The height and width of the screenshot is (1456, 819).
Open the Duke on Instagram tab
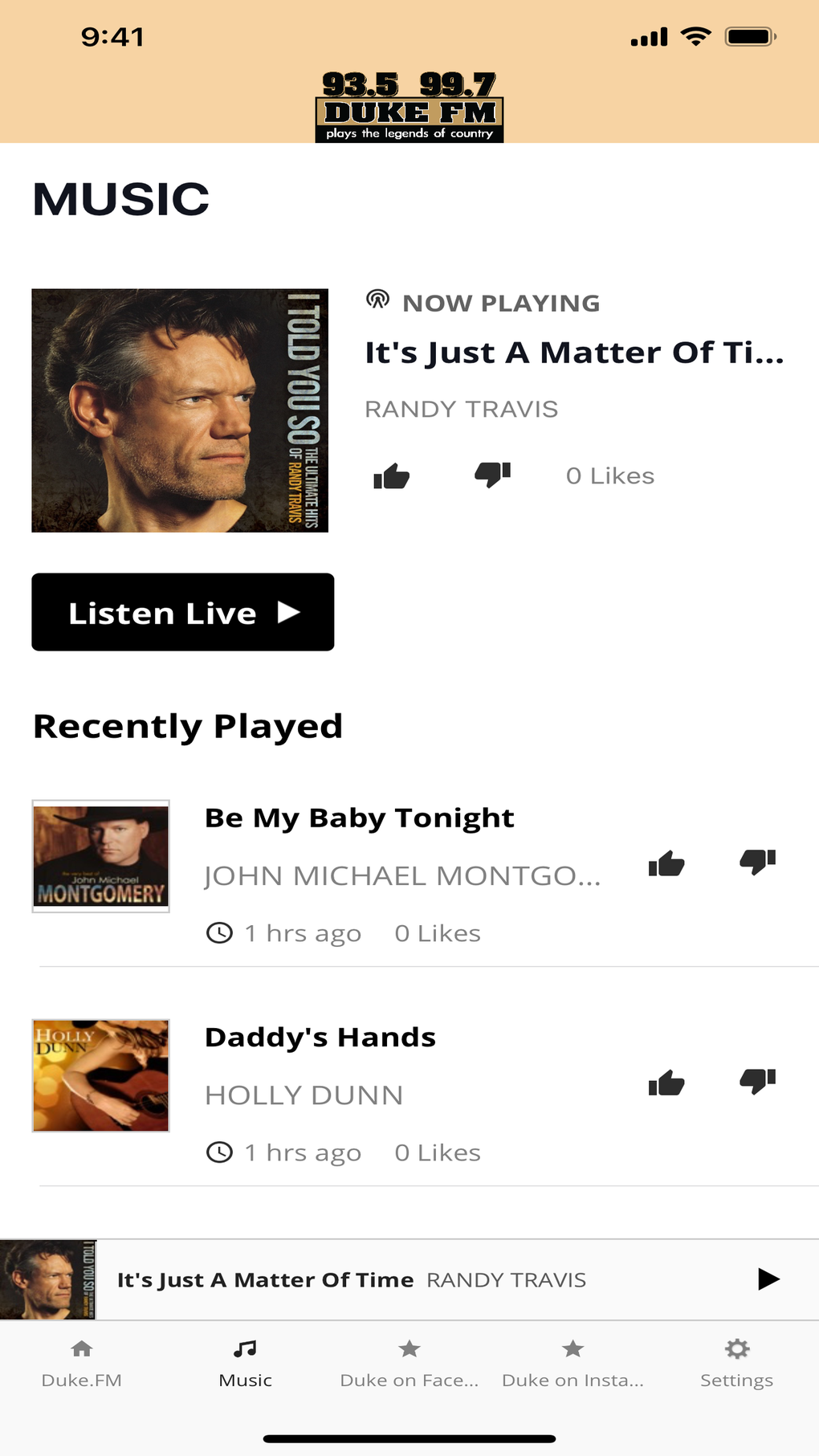573,1364
